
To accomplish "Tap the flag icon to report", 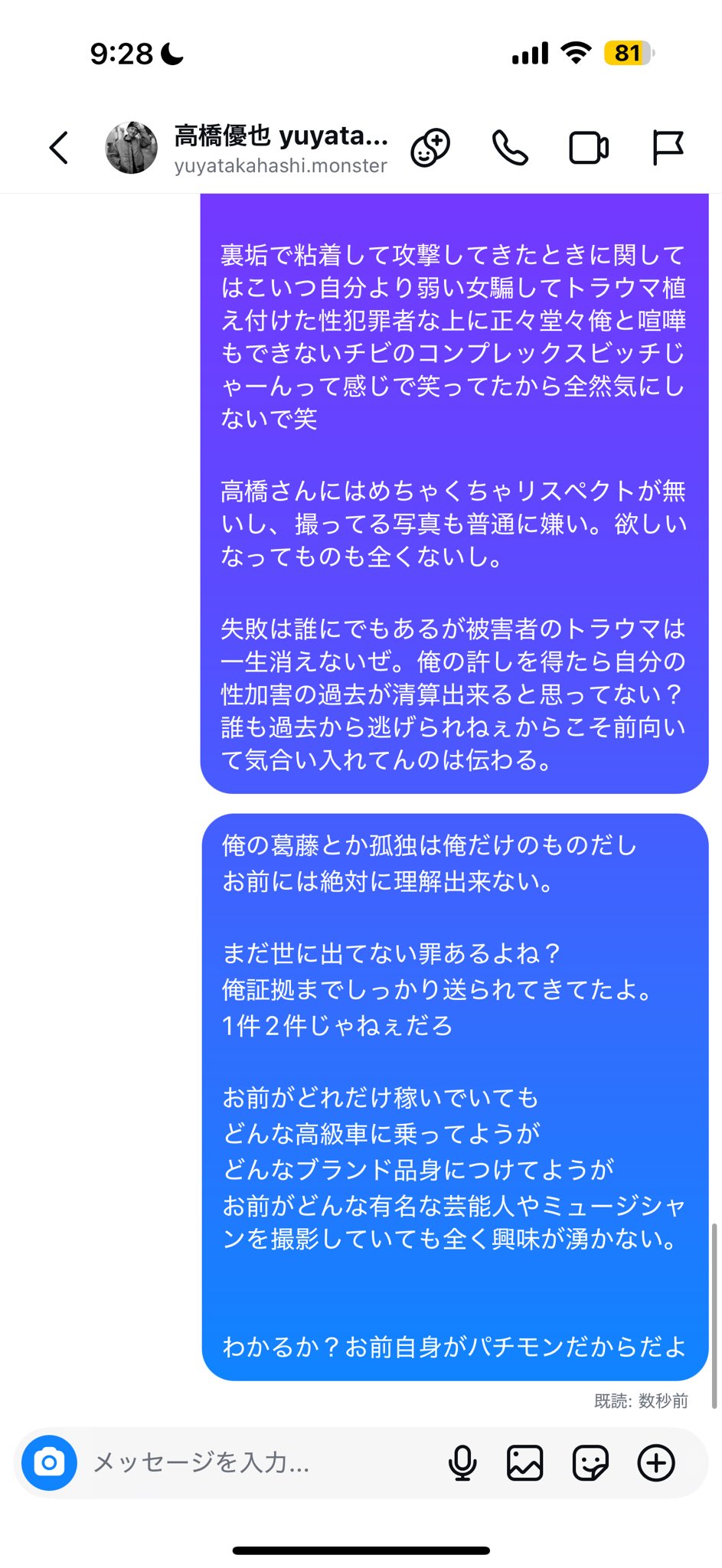I will [x=667, y=148].
